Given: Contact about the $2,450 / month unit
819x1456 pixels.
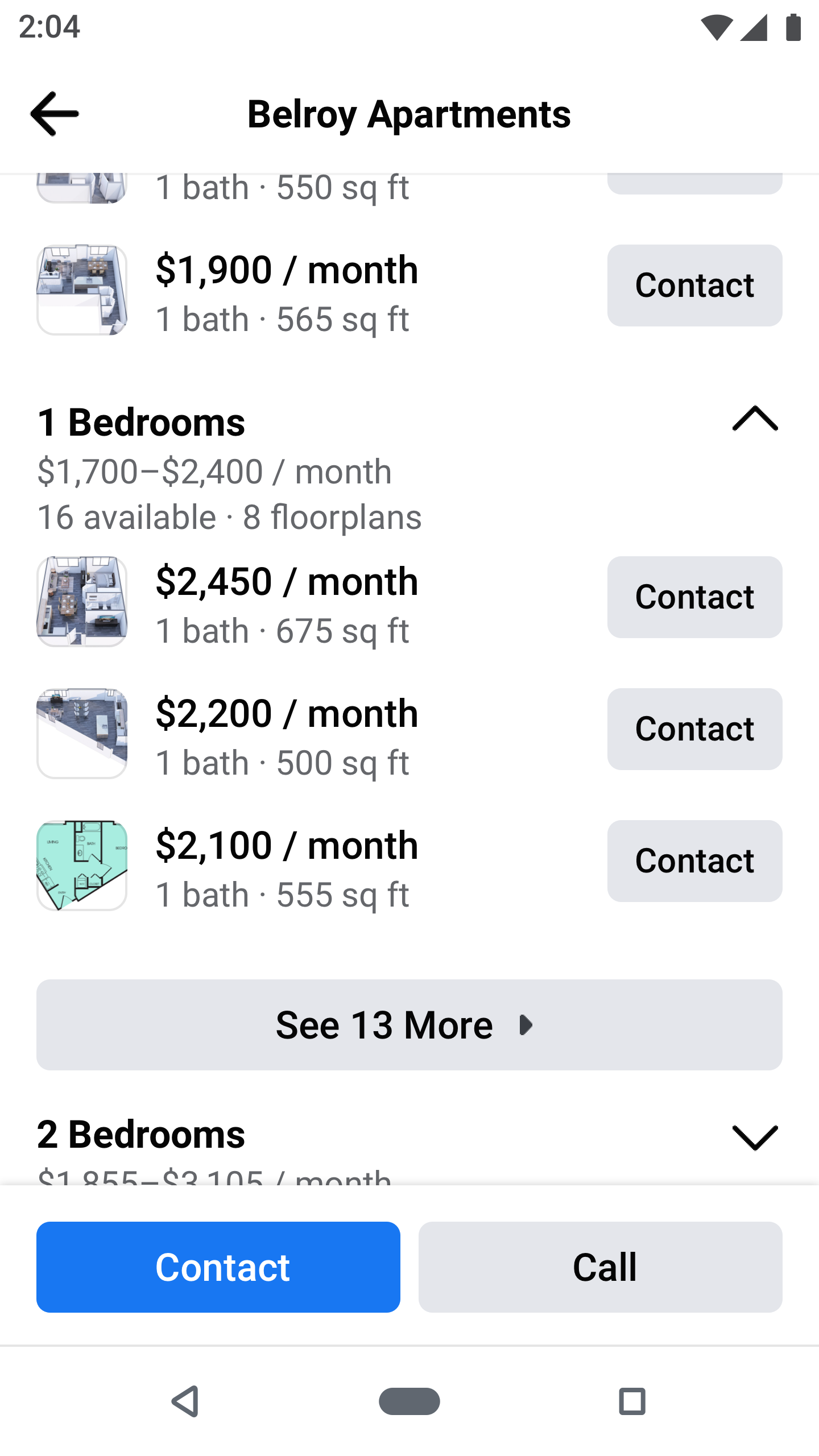Looking at the screenshot, I should (x=694, y=597).
